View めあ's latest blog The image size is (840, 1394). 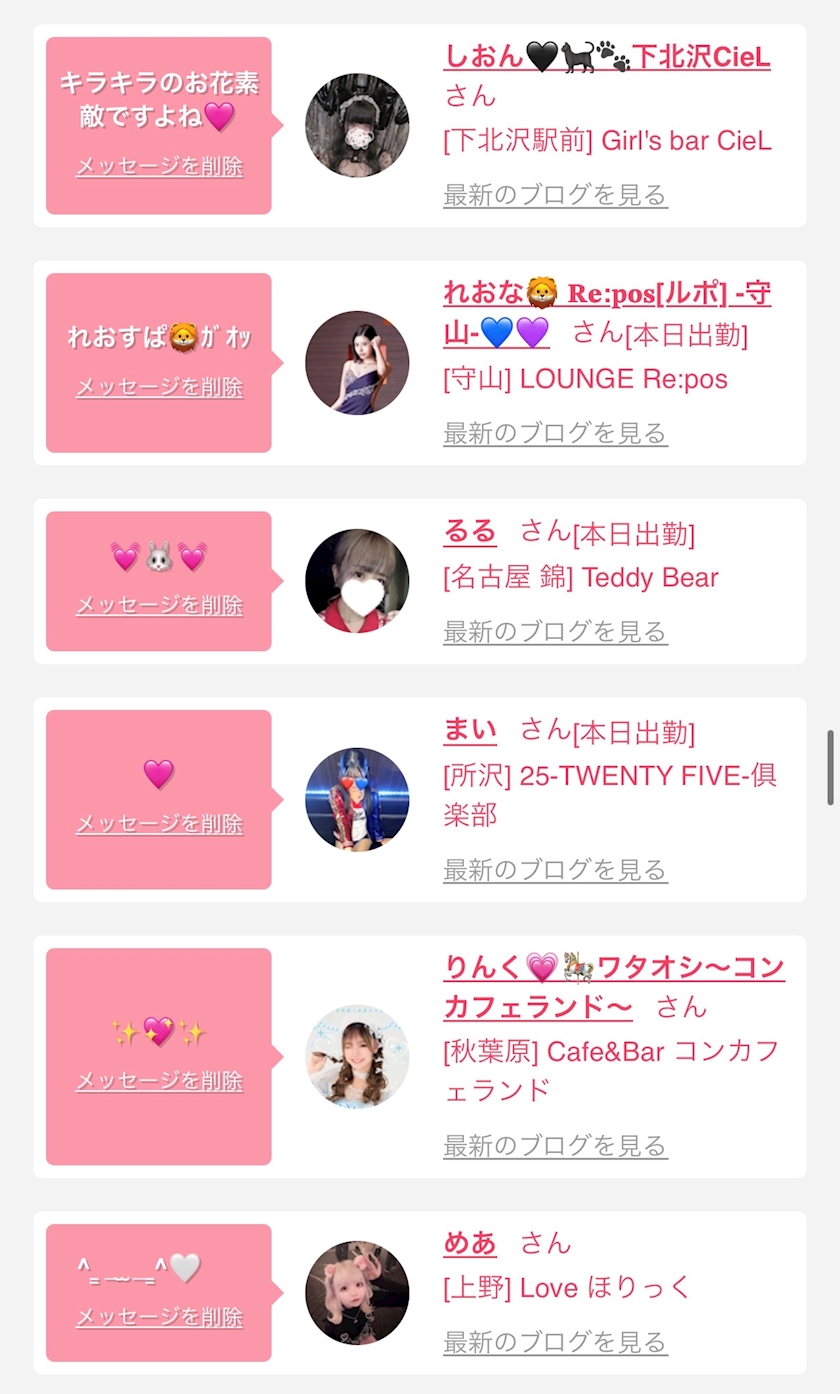555,1341
